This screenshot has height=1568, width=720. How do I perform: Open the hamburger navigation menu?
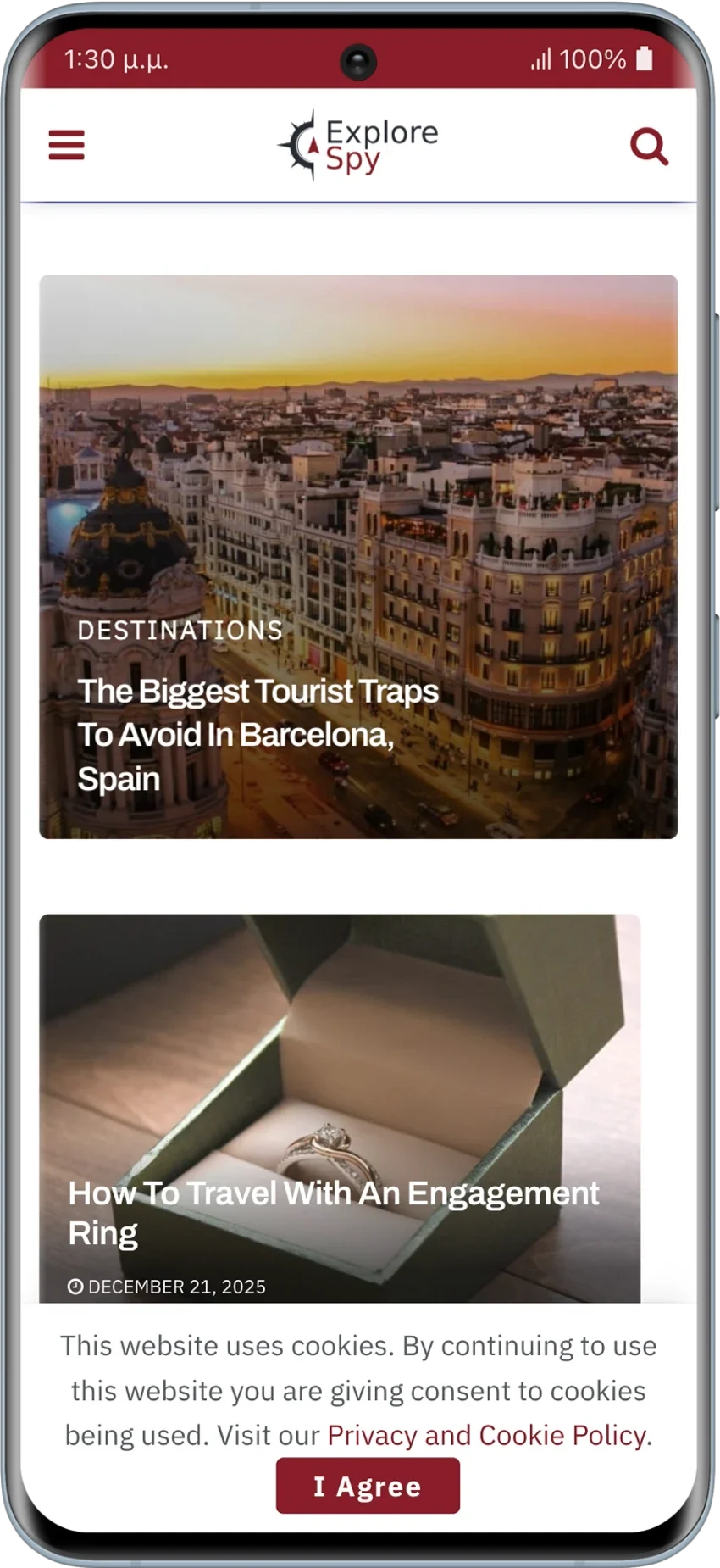pyautogui.click(x=66, y=145)
